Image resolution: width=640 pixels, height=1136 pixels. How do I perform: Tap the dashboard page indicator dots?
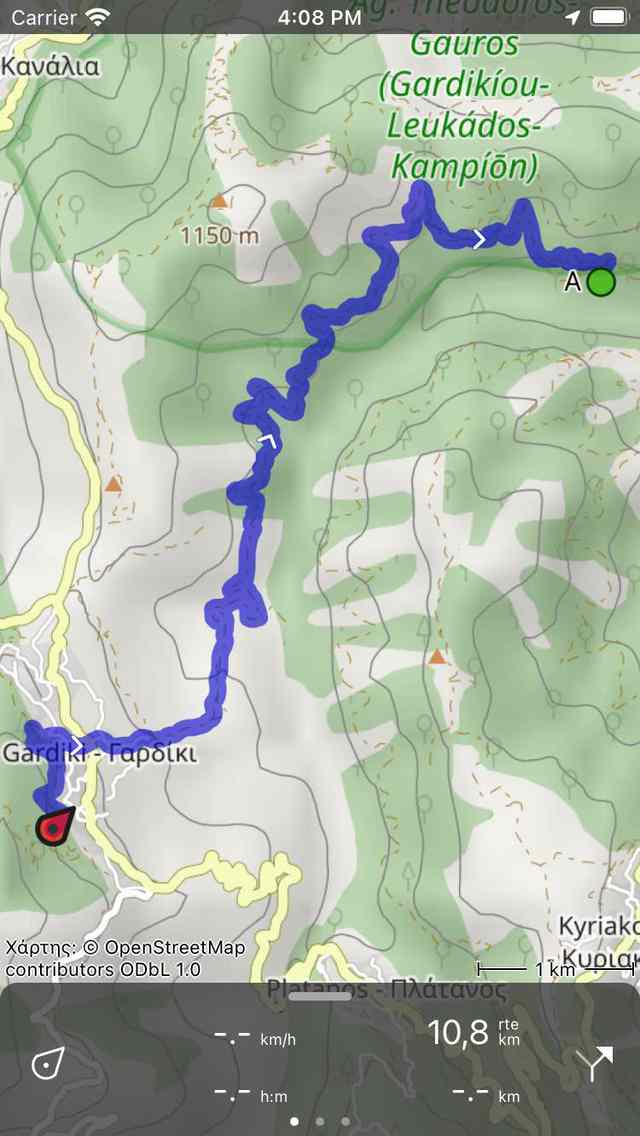pyautogui.click(x=320, y=1121)
